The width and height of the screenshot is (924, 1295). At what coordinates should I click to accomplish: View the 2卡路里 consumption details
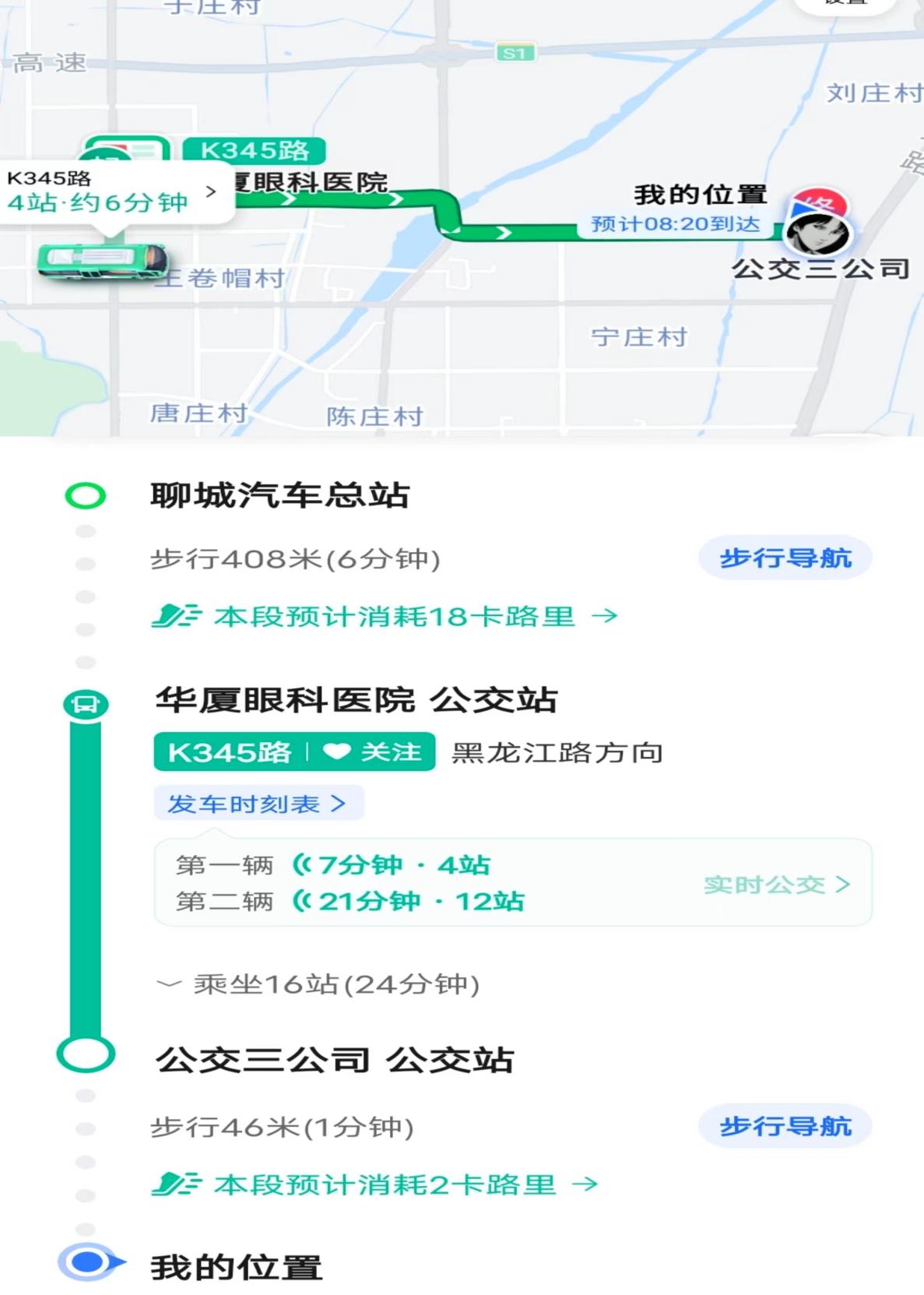coord(376,1185)
